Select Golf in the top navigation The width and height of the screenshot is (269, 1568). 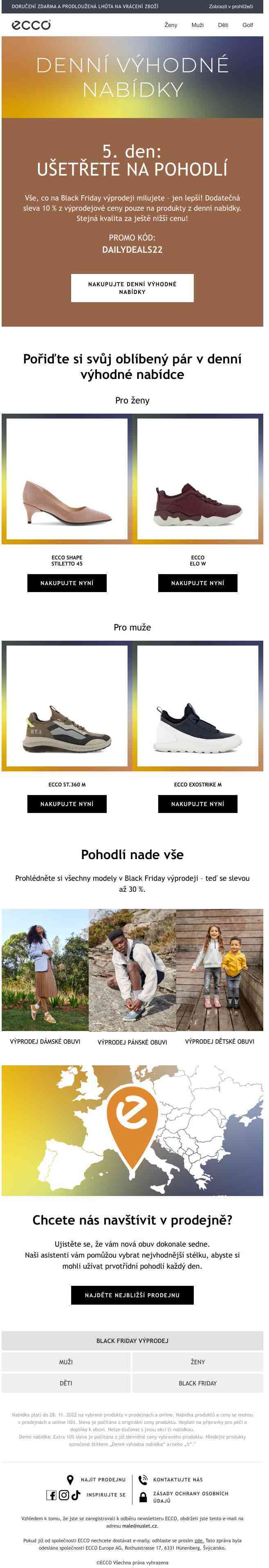247,25
